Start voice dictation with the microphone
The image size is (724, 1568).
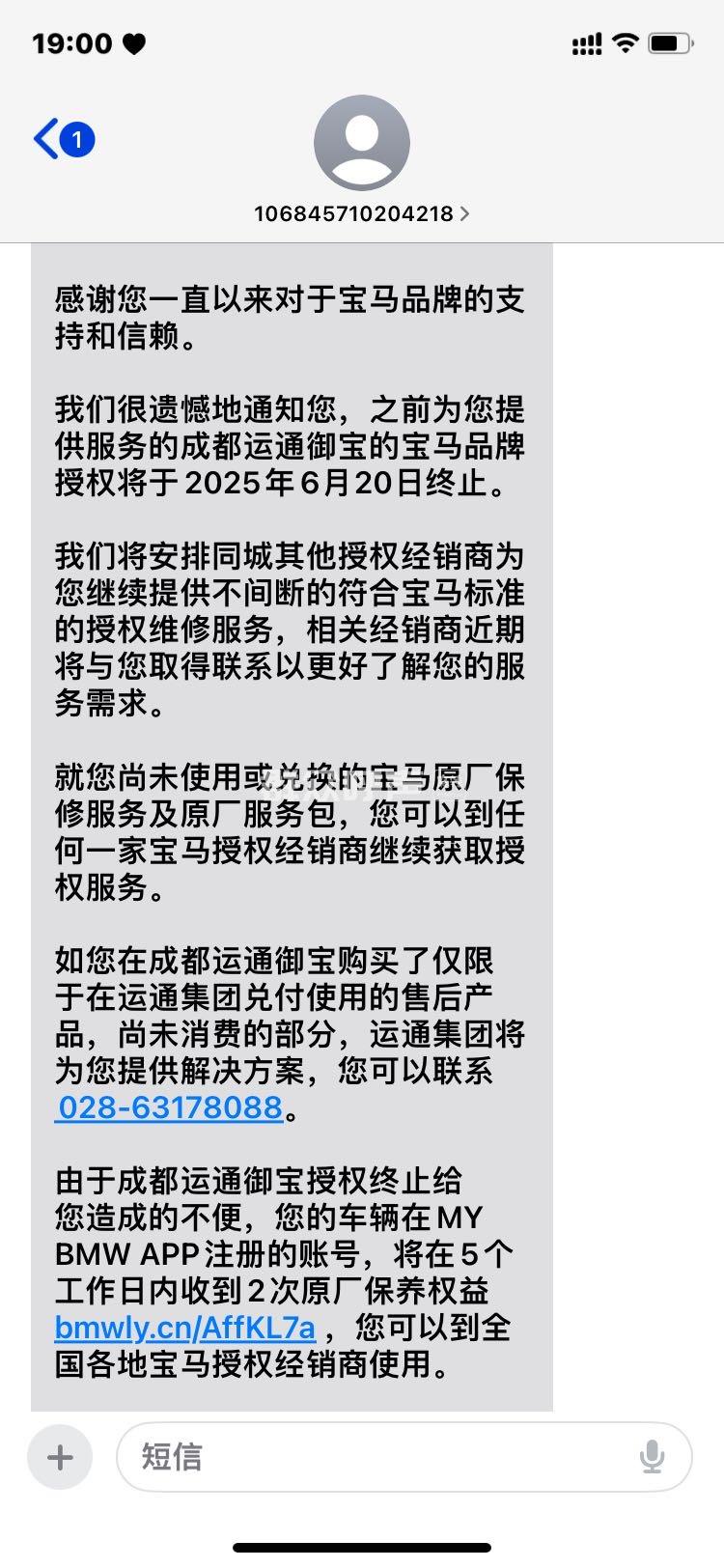point(653,1457)
